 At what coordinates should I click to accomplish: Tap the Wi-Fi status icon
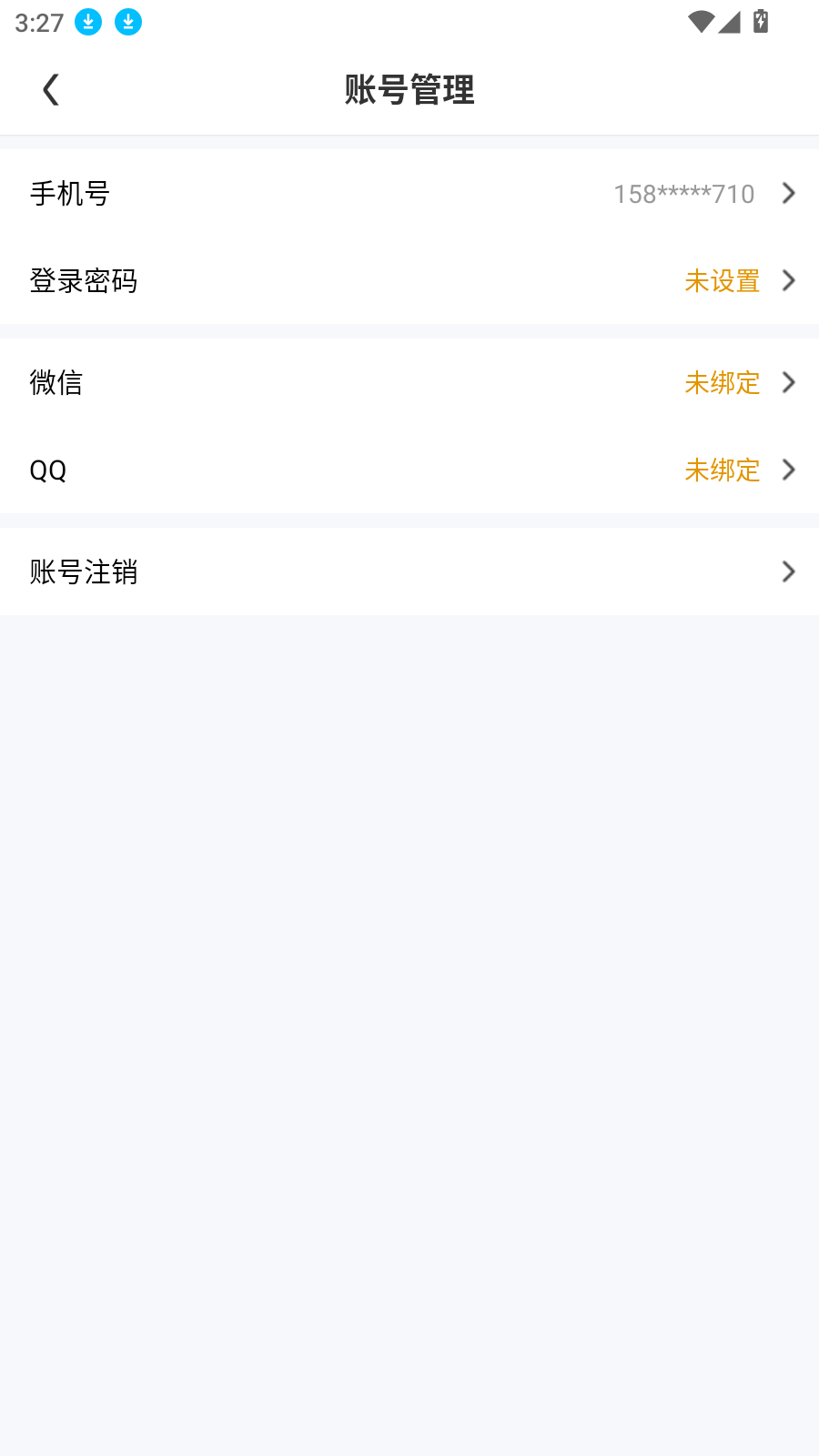tap(700, 22)
